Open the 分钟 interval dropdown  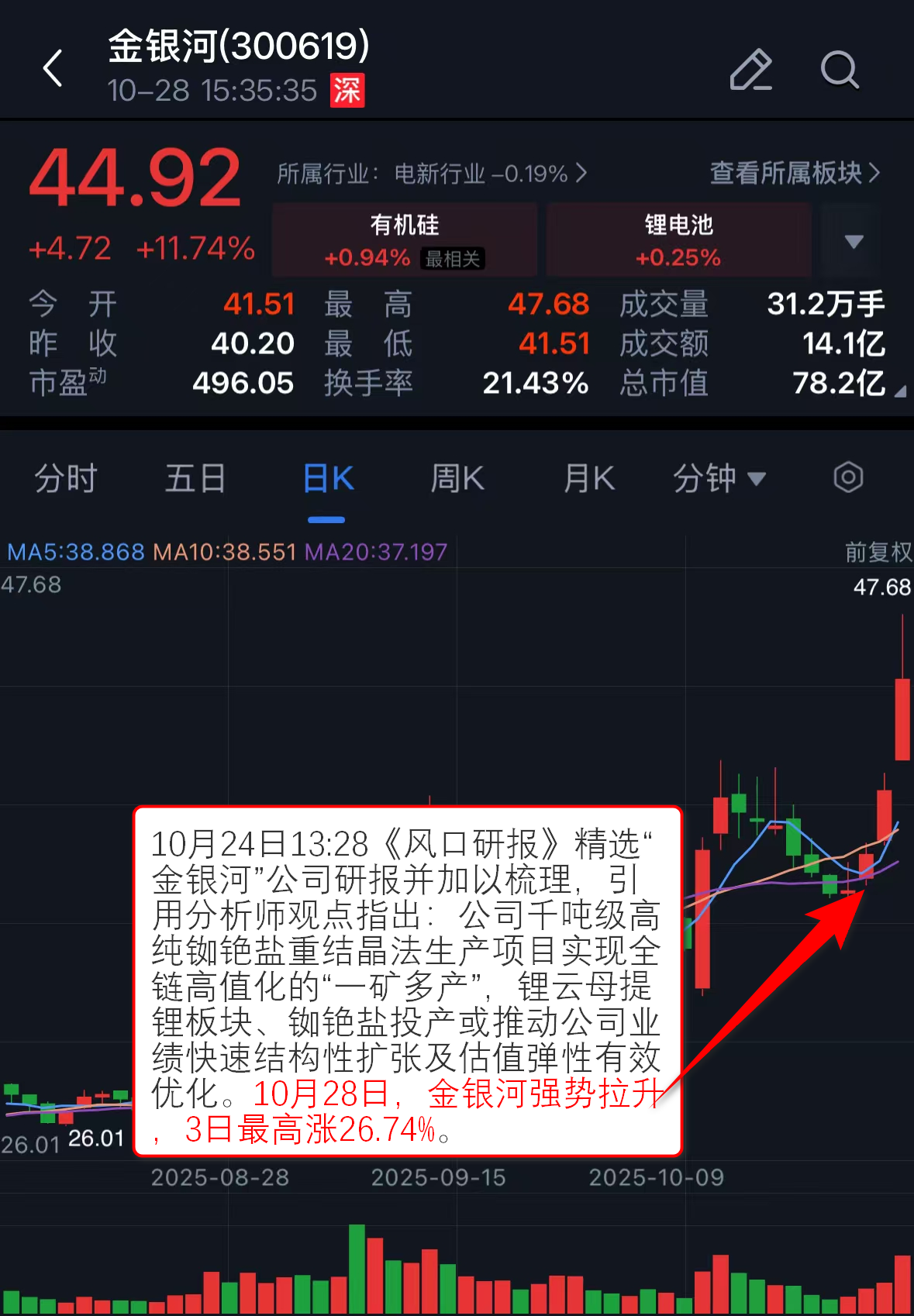click(x=719, y=478)
